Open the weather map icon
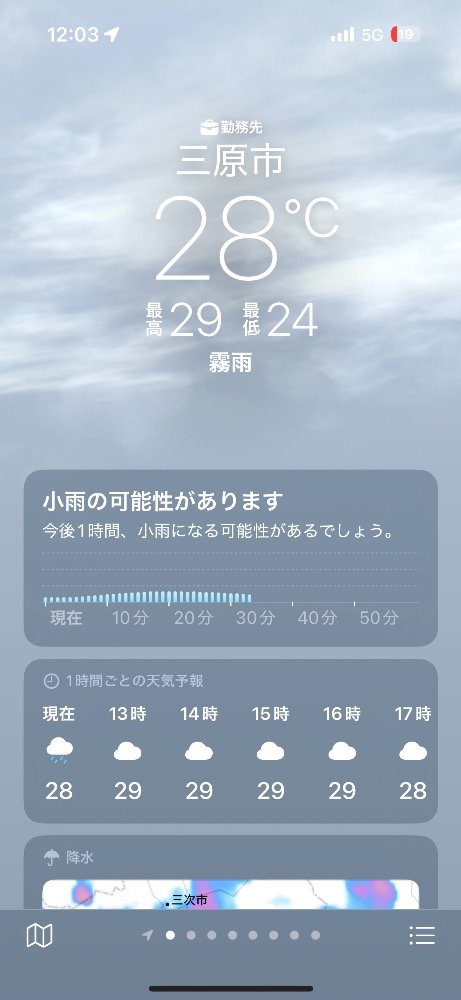461x1000 pixels. click(x=40, y=936)
